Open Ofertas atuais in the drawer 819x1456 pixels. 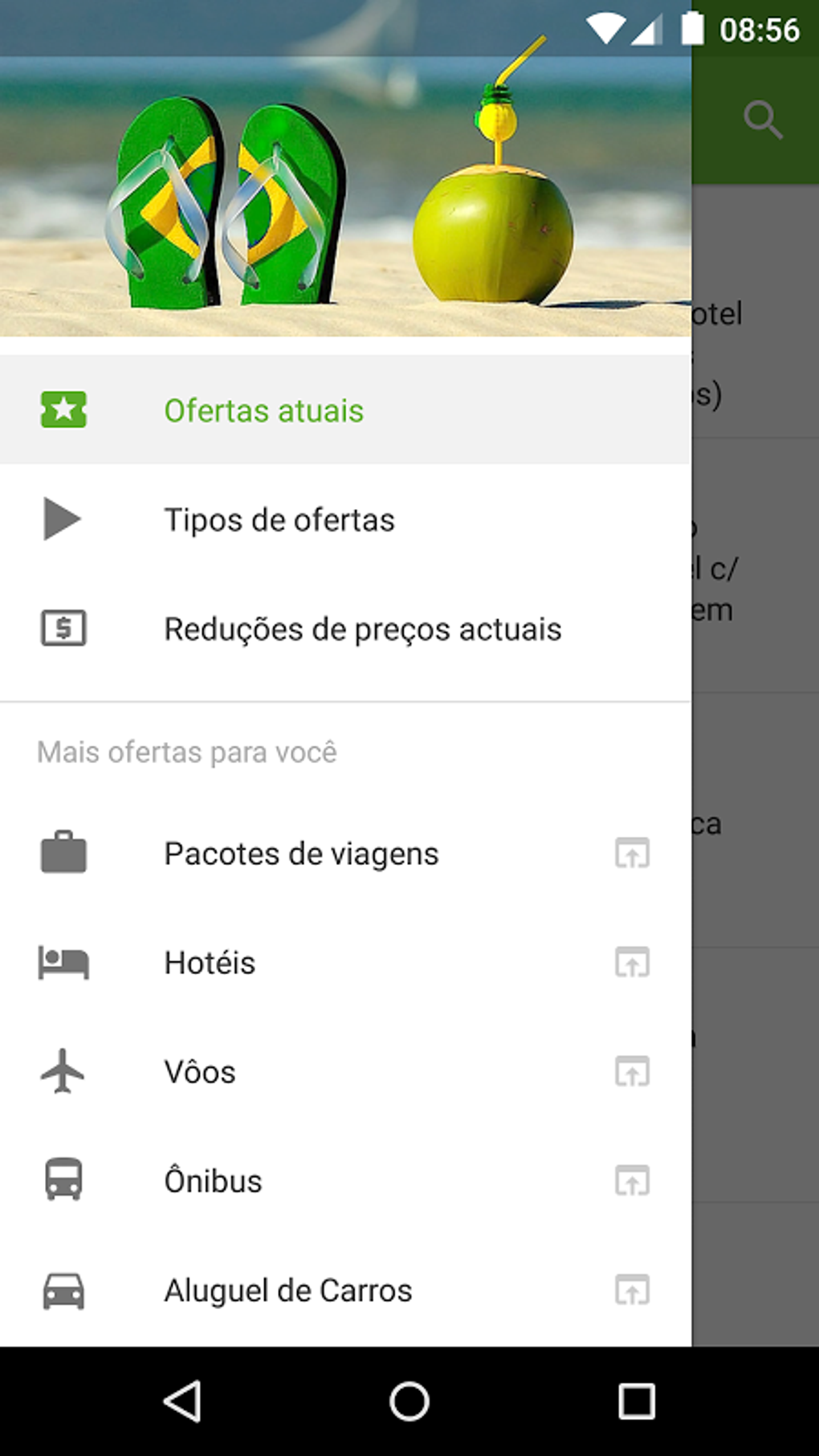263,410
